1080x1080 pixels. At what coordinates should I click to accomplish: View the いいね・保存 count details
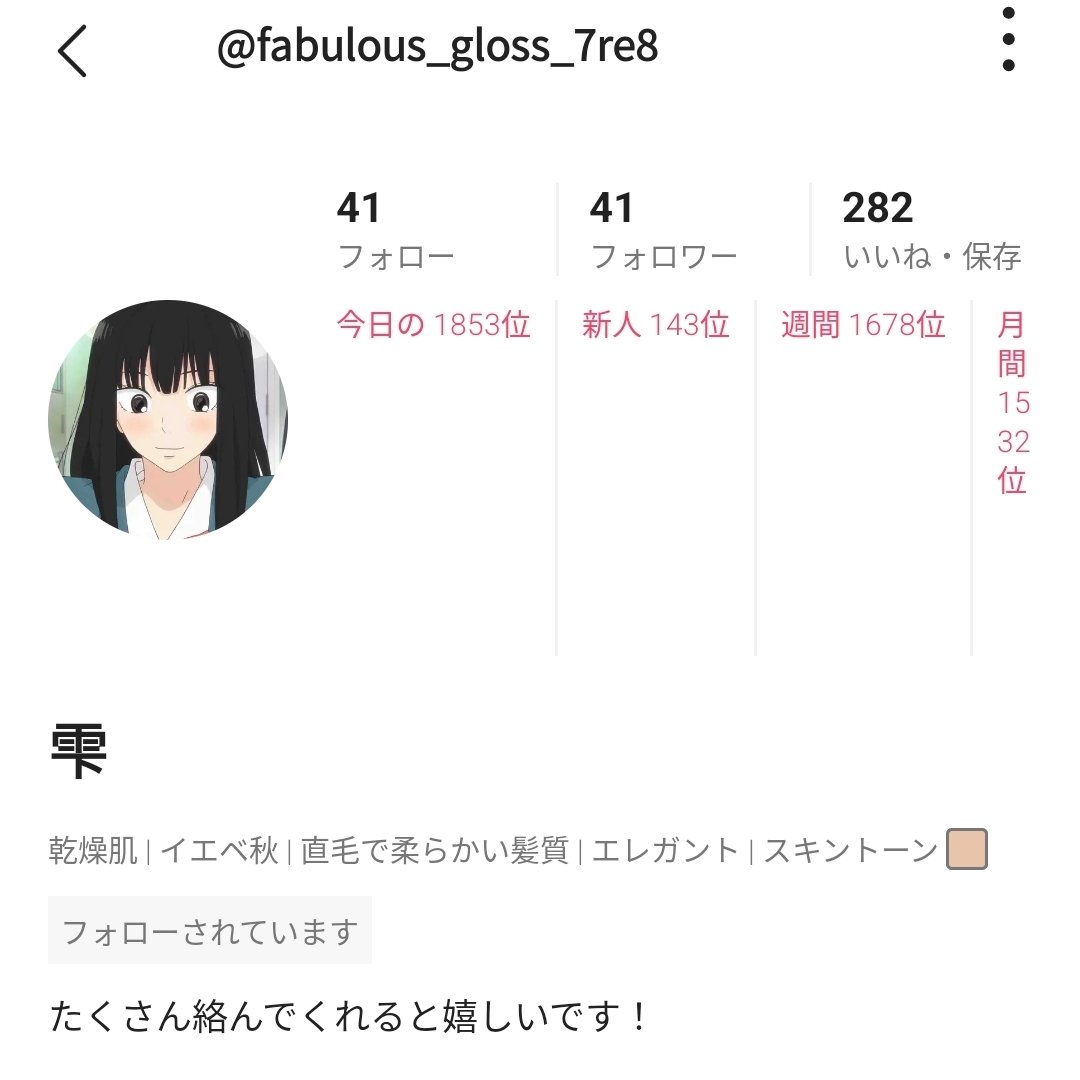pyautogui.click(x=931, y=231)
